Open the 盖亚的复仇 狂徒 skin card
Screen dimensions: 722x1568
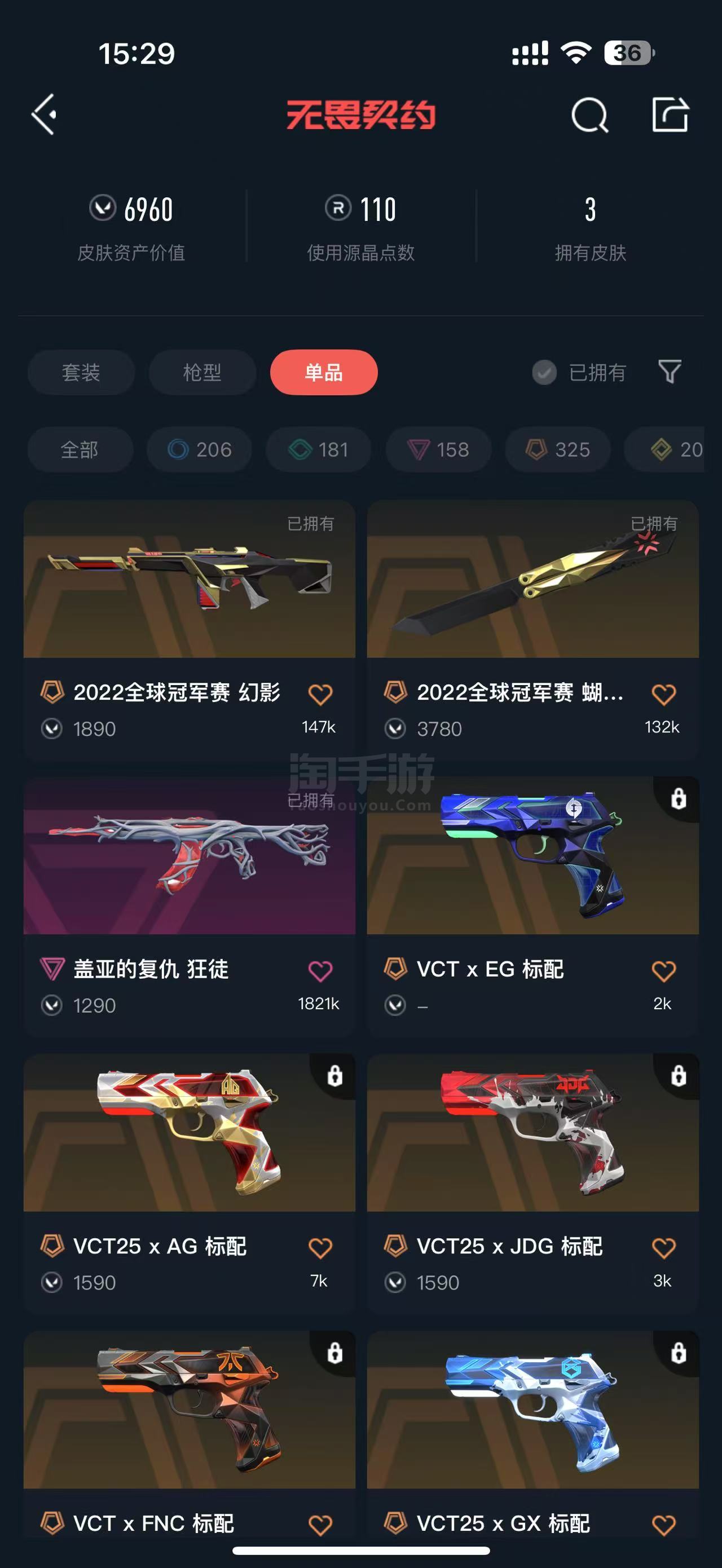click(190, 906)
